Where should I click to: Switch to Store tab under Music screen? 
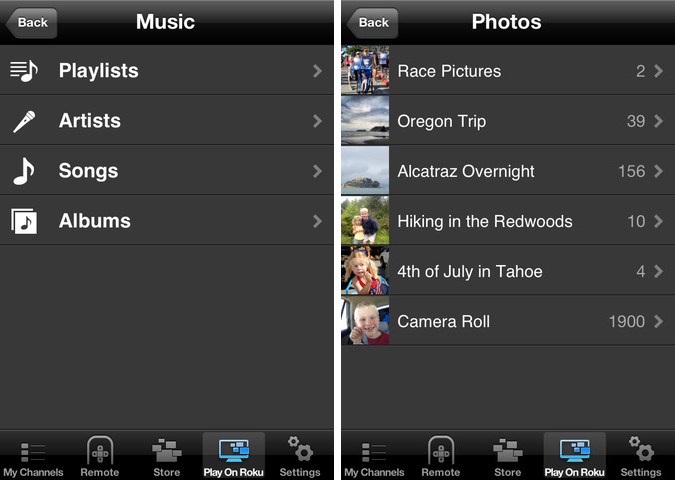[166, 456]
